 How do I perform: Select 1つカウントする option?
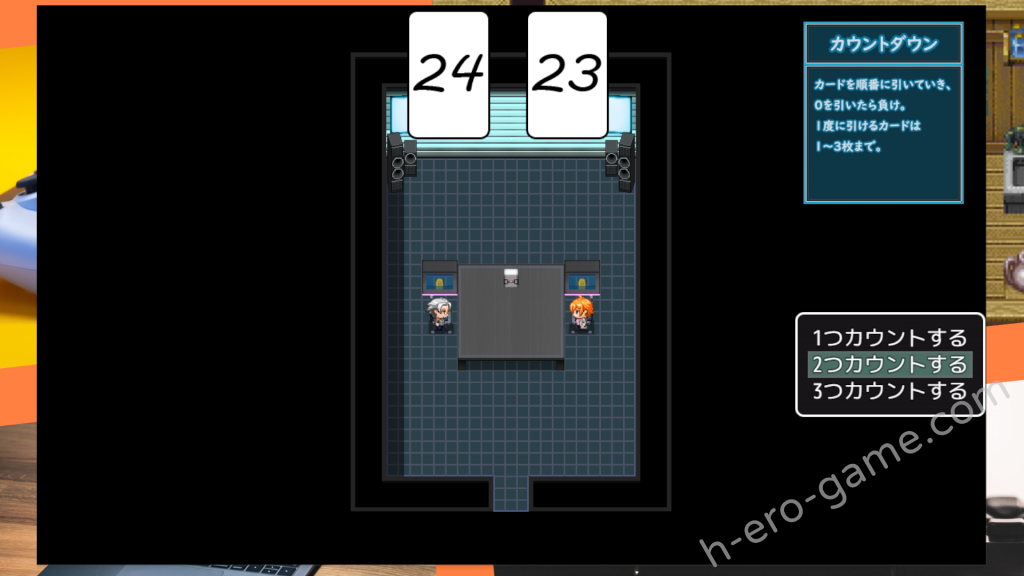889,338
